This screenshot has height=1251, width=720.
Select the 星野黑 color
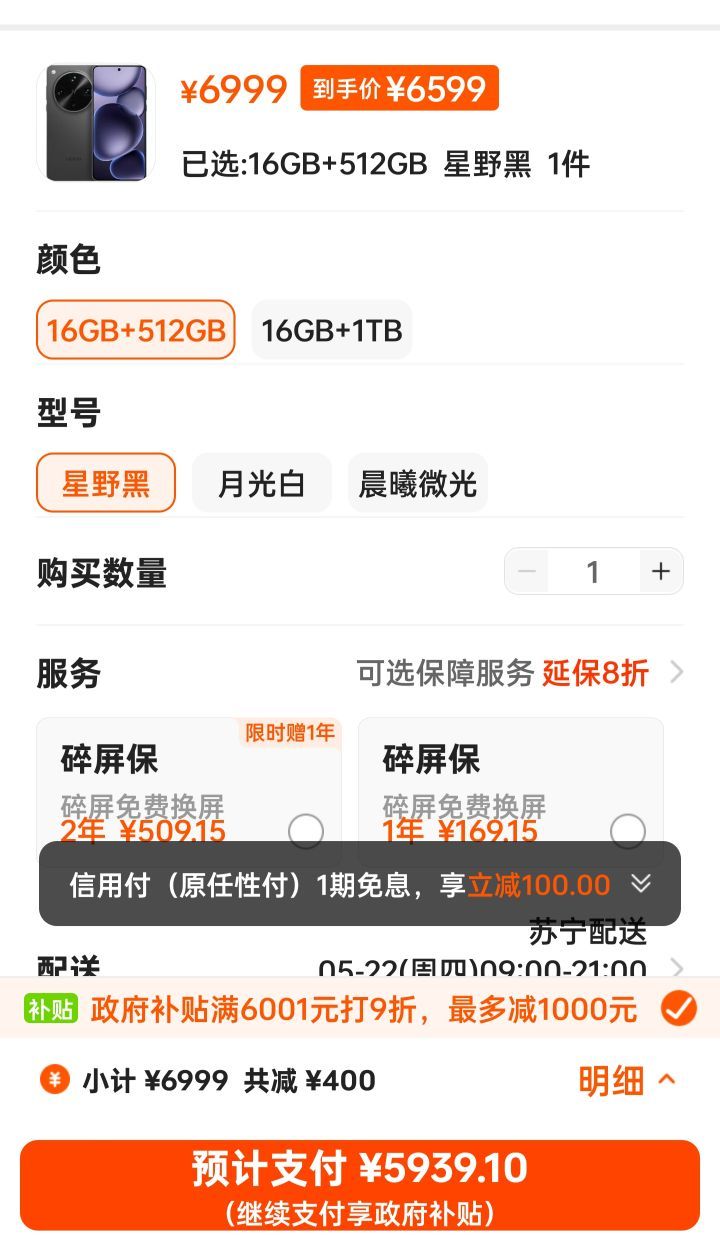pyautogui.click(x=106, y=483)
